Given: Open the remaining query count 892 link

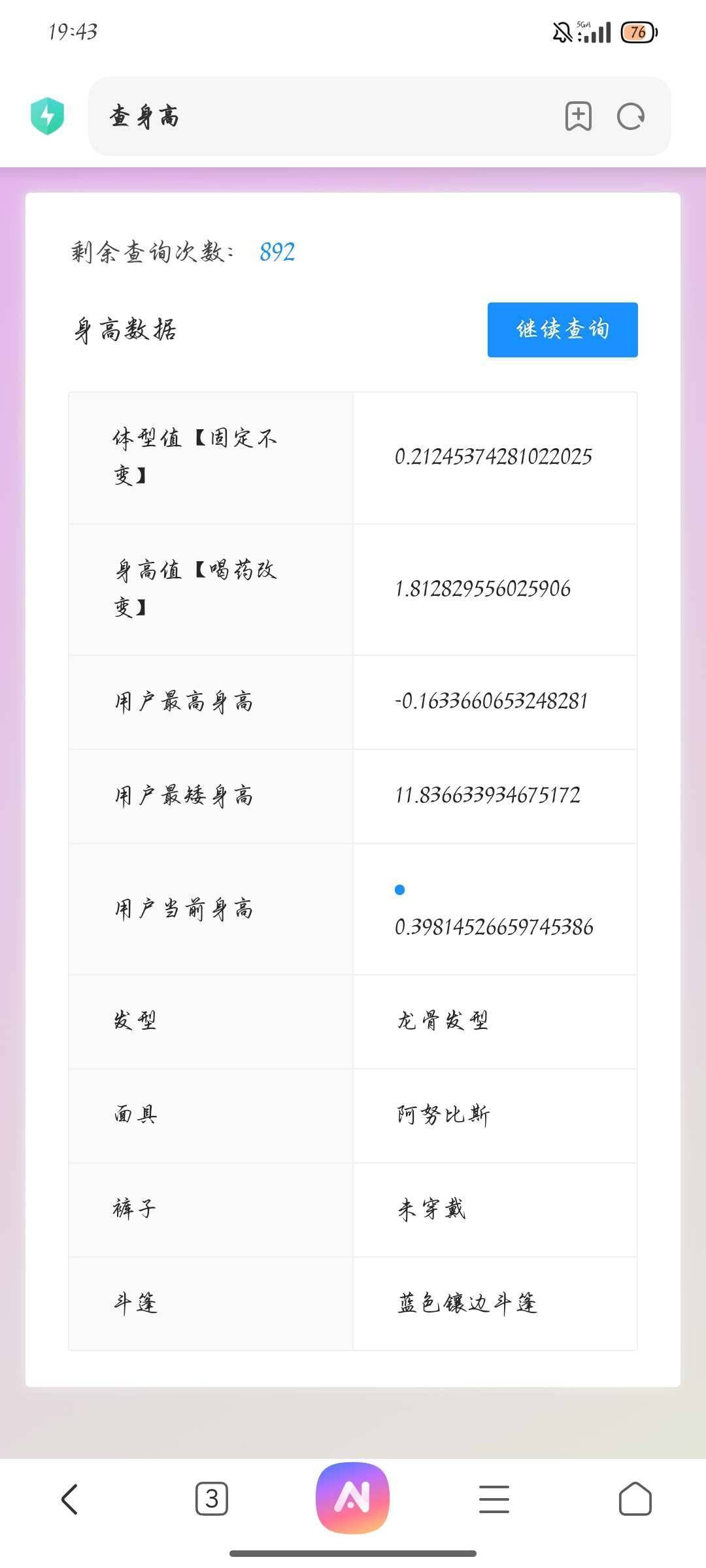Looking at the screenshot, I should click(276, 252).
